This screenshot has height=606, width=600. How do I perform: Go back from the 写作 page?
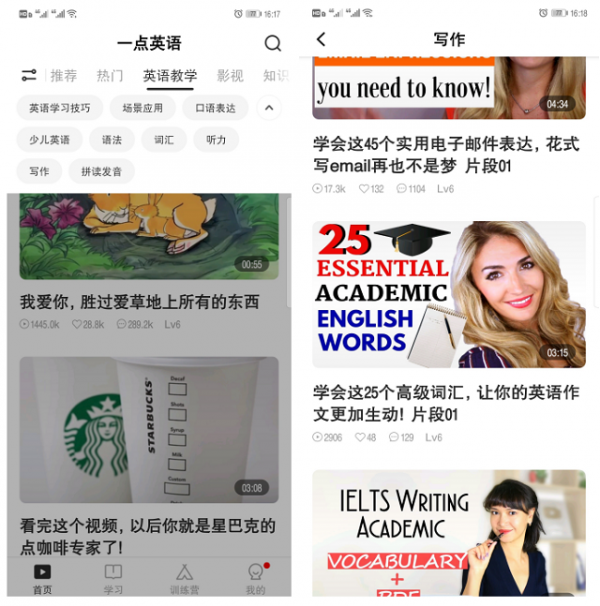(321, 40)
